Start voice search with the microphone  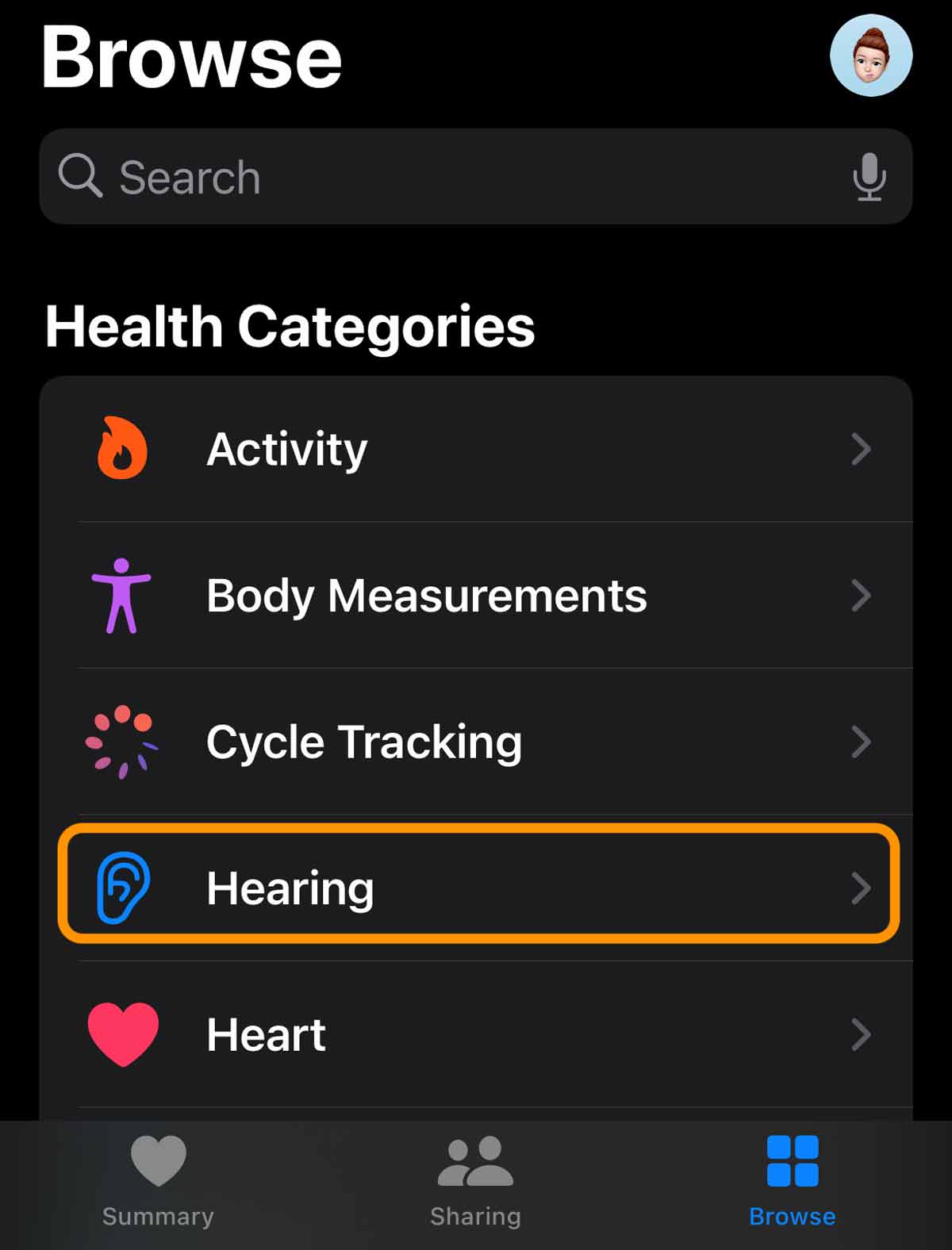tap(869, 177)
